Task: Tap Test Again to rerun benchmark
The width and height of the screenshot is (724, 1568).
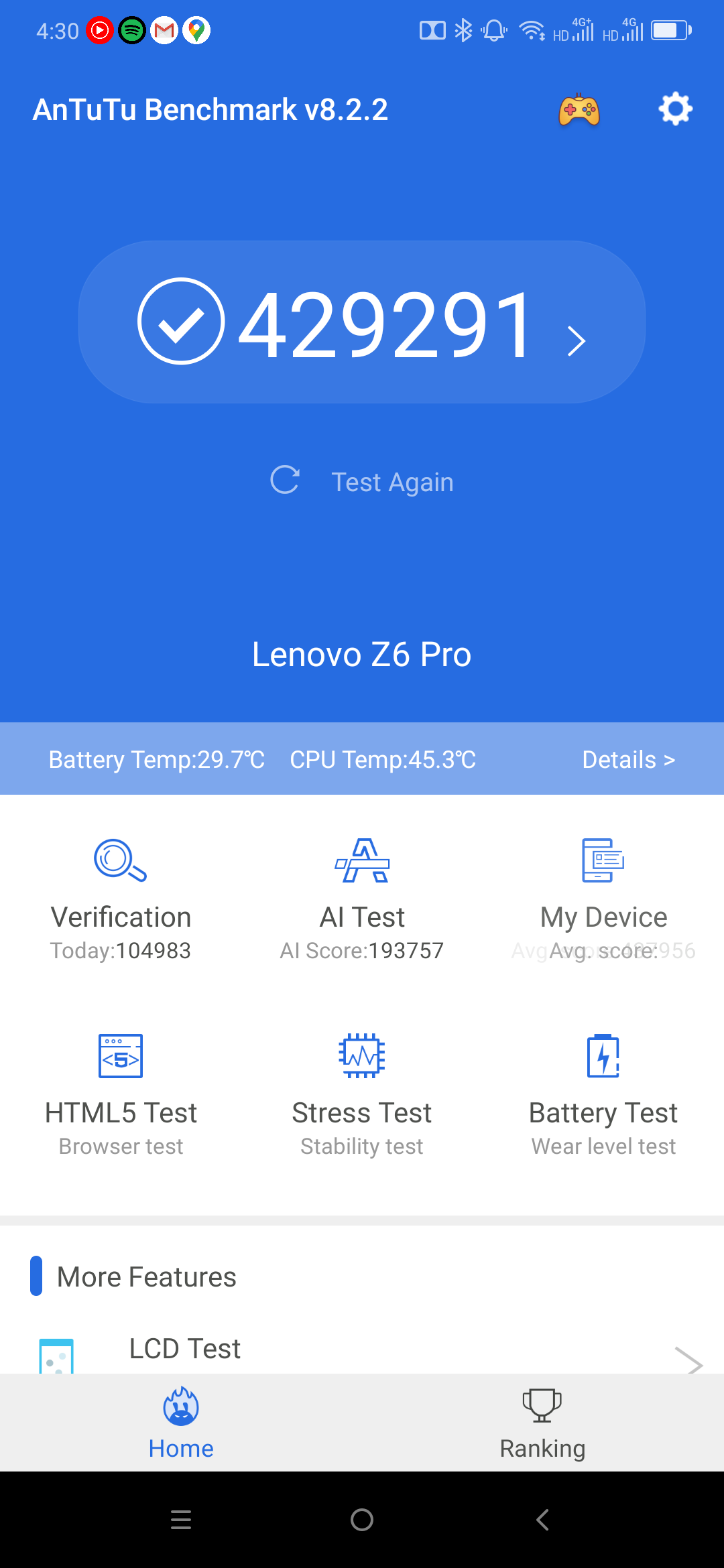Action: click(x=362, y=482)
